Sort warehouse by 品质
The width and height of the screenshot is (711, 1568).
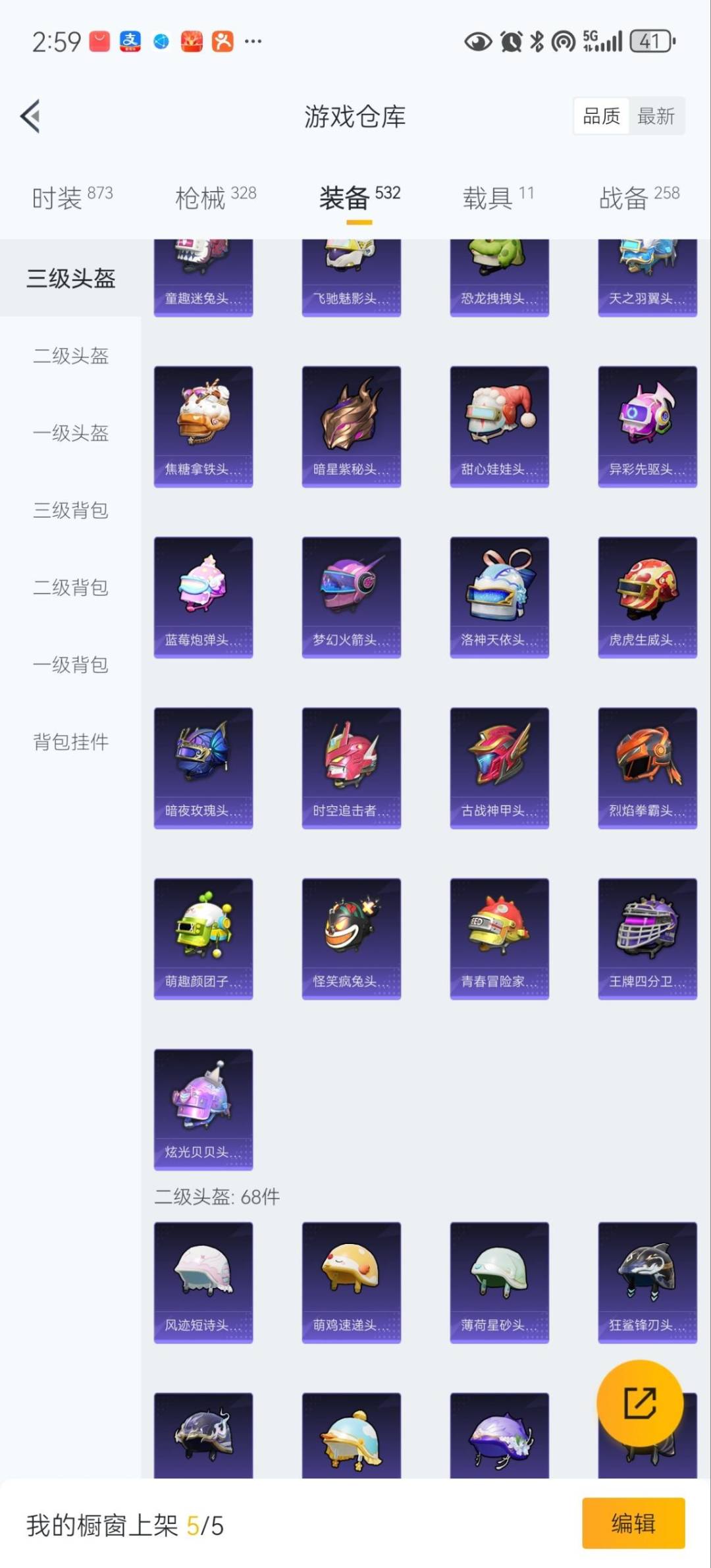tap(601, 116)
